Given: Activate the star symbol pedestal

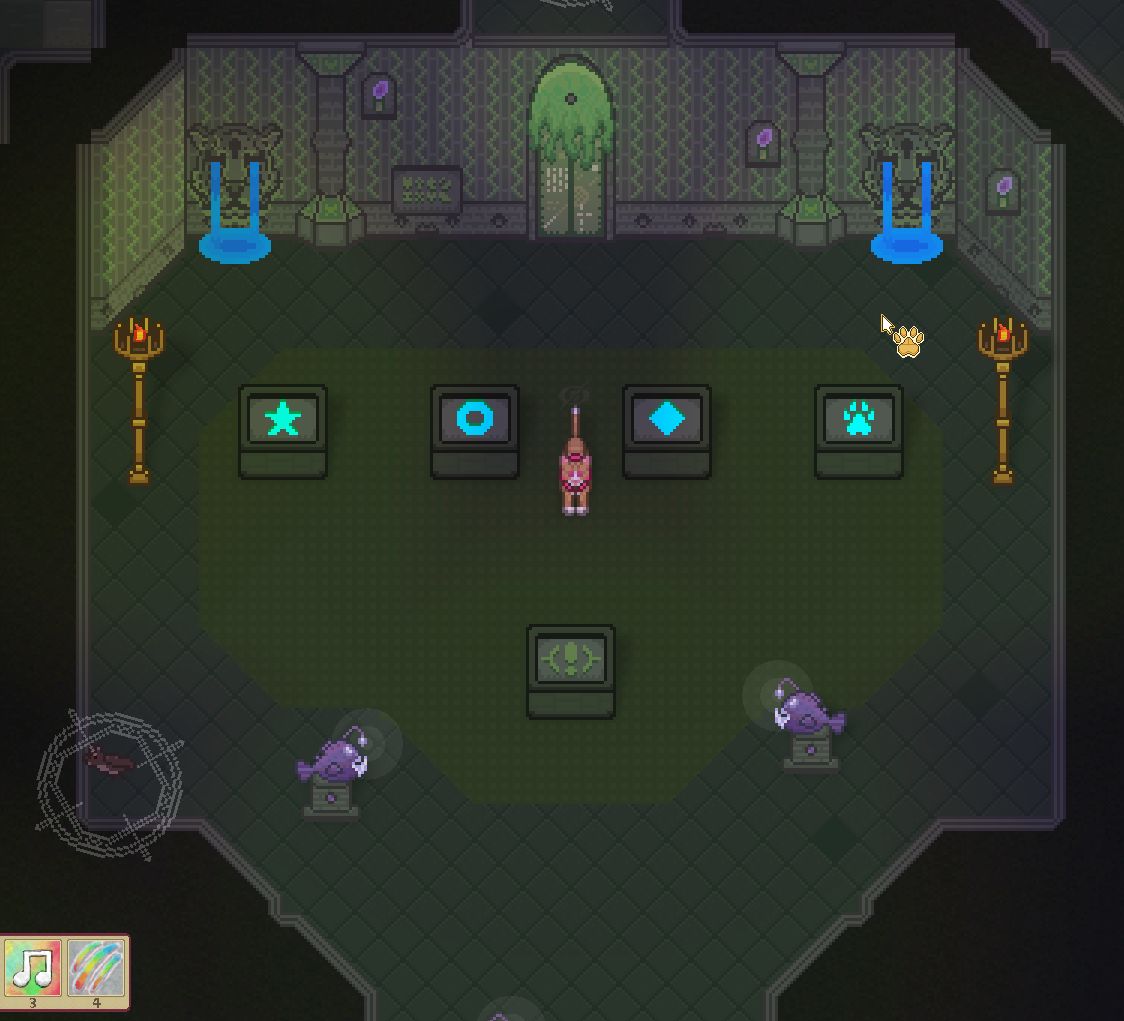Looking at the screenshot, I should tap(283, 420).
